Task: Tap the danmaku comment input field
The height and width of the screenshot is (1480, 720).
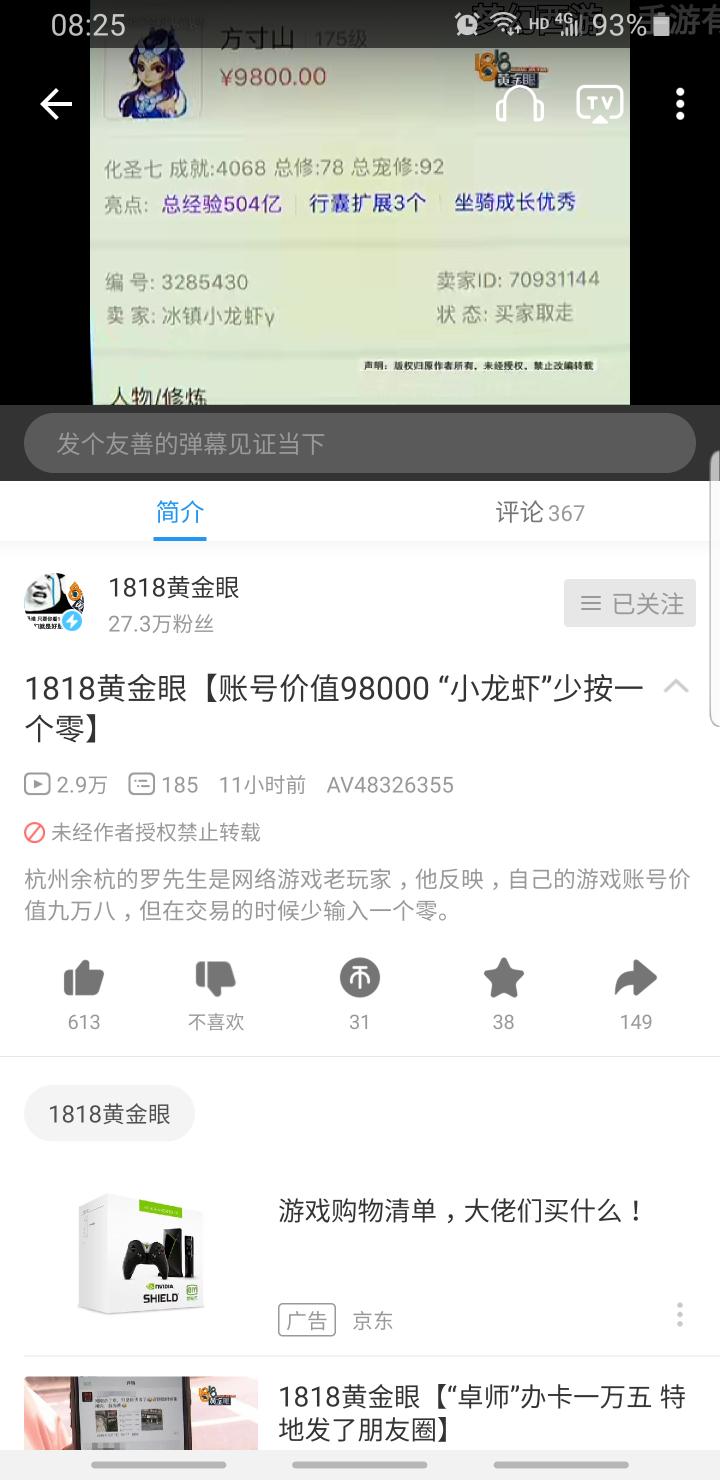Action: pyautogui.click(x=359, y=443)
